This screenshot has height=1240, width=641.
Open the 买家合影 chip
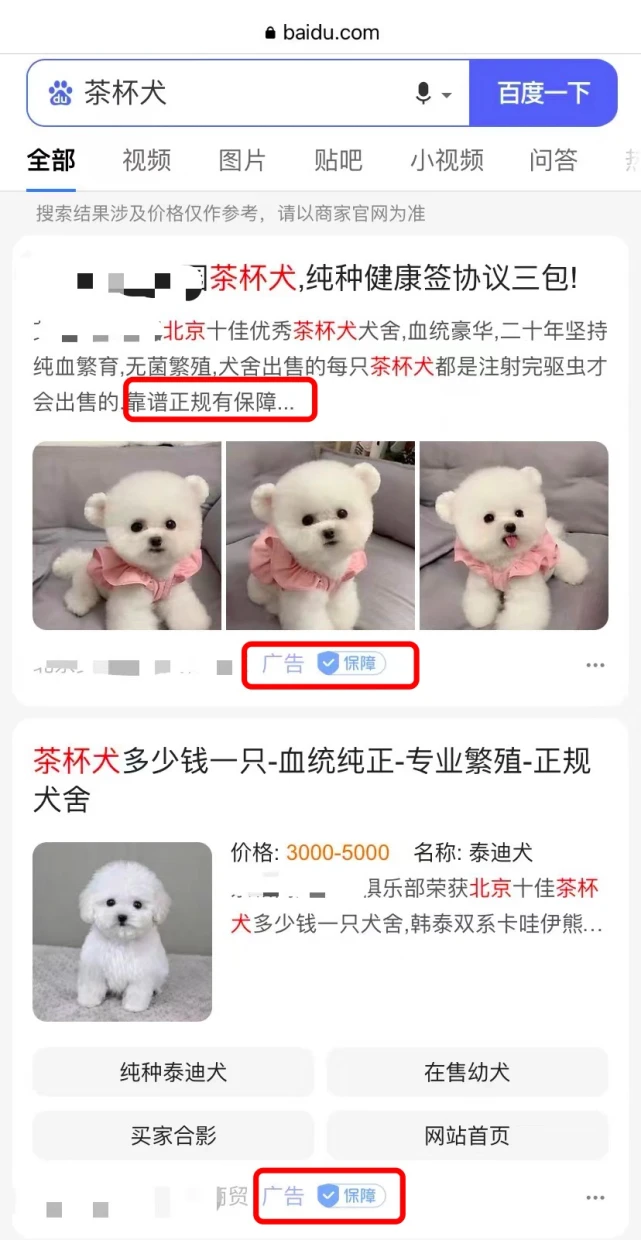(x=173, y=1135)
